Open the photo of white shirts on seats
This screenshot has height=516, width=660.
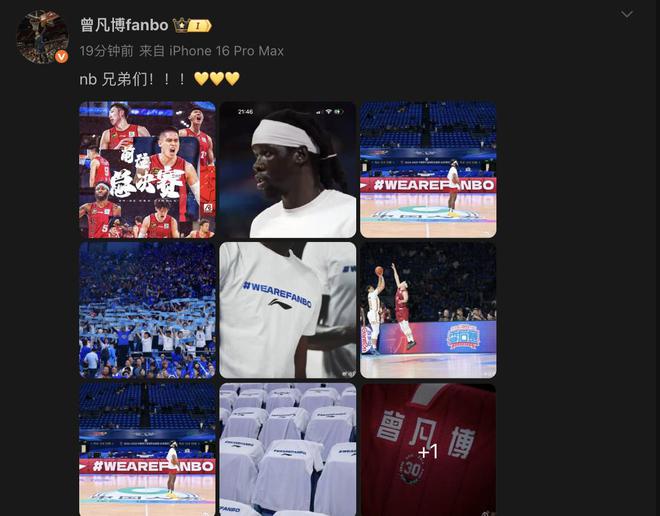[x=288, y=449]
